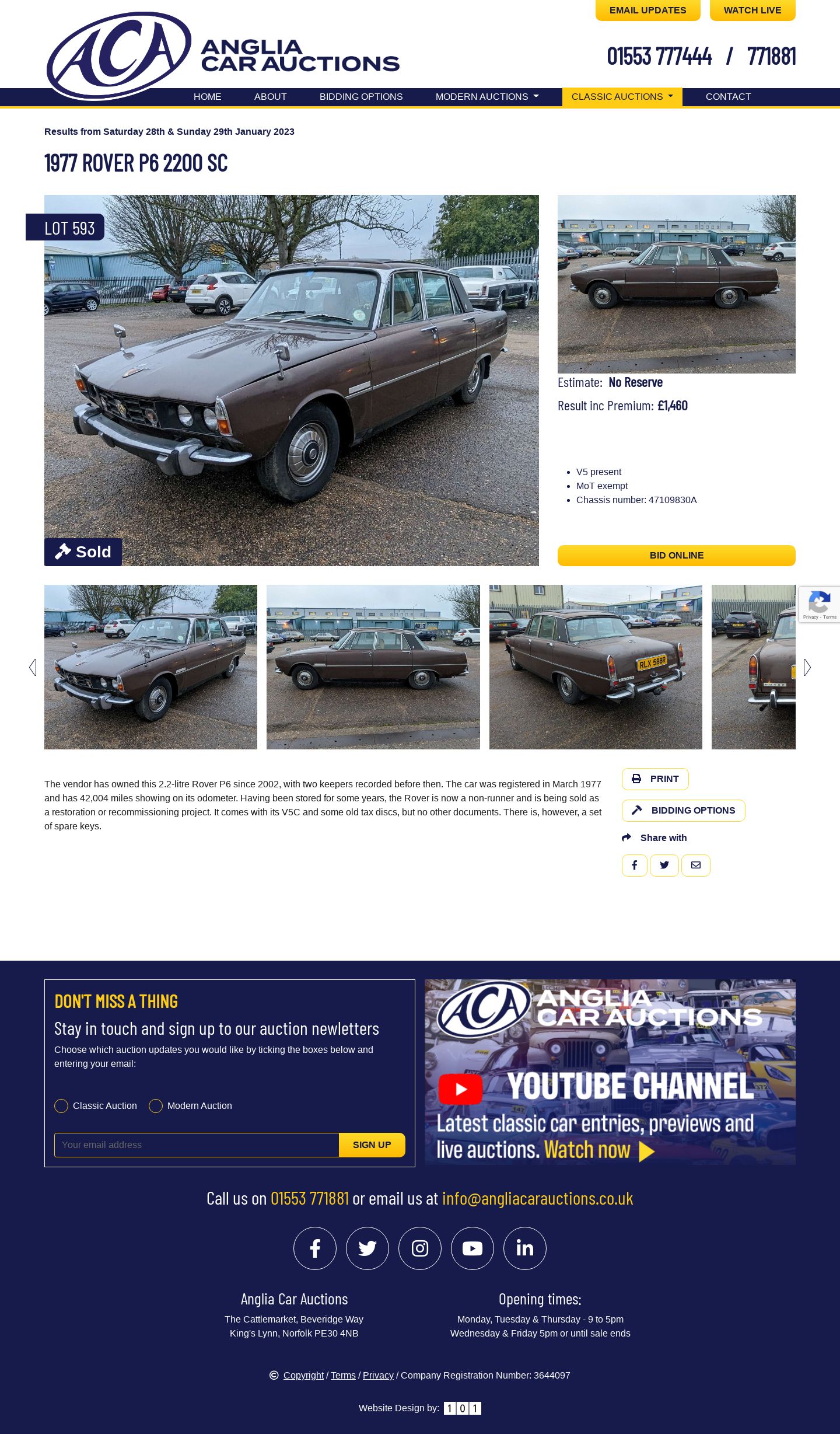This screenshot has height=1434, width=840.
Task: Share this lot by email icon
Action: coord(695,866)
